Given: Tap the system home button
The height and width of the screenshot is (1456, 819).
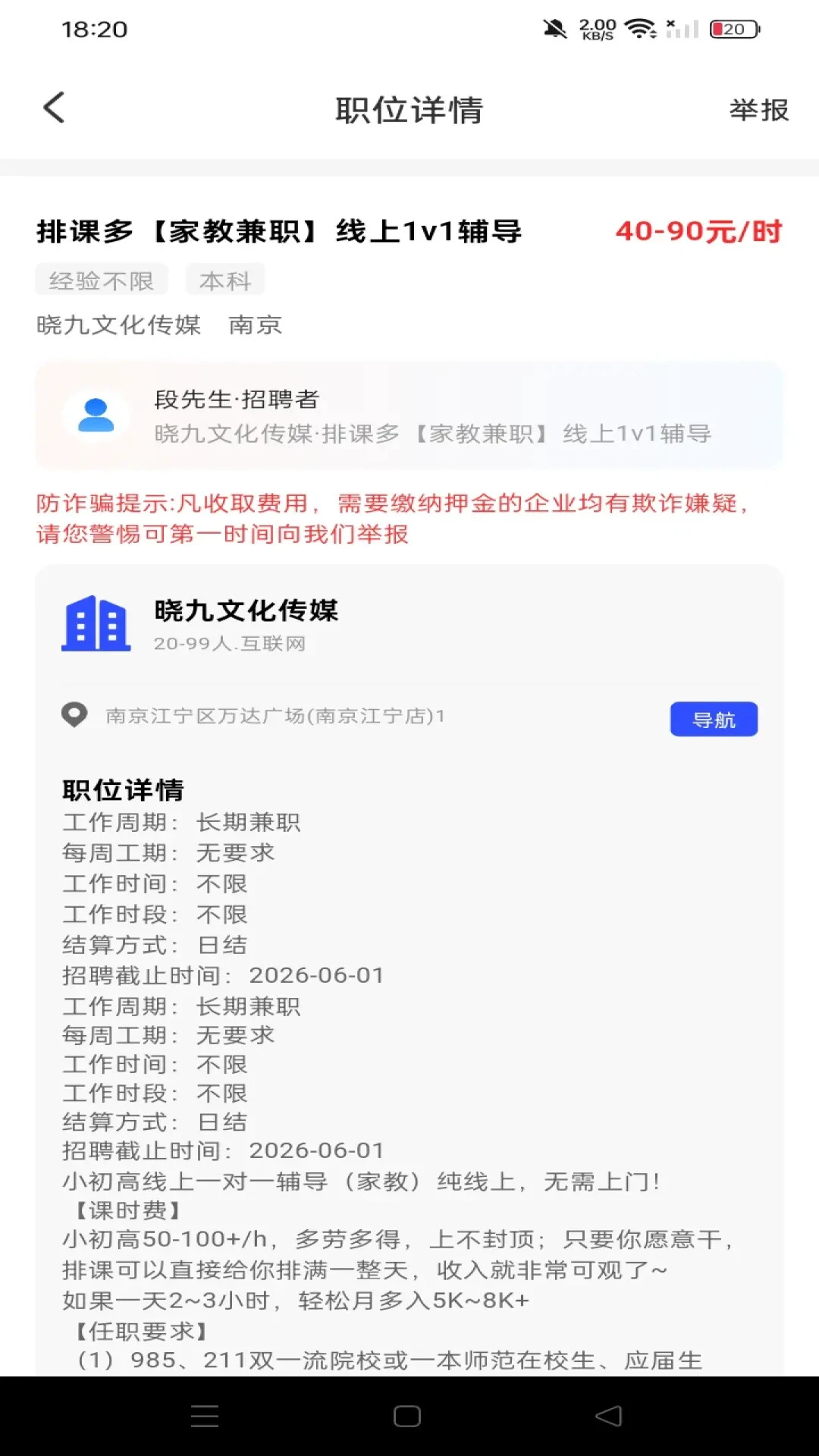Looking at the screenshot, I should pos(407,1416).
